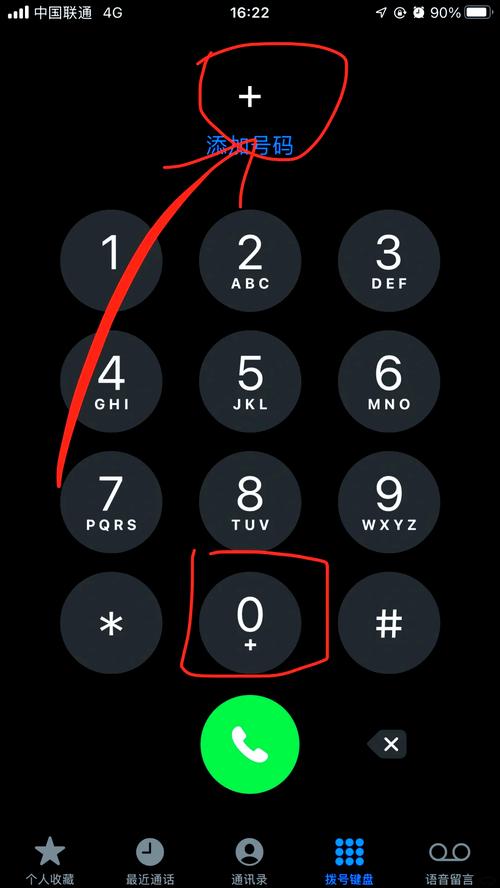Tap the 6 MNO key

[389, 381]
